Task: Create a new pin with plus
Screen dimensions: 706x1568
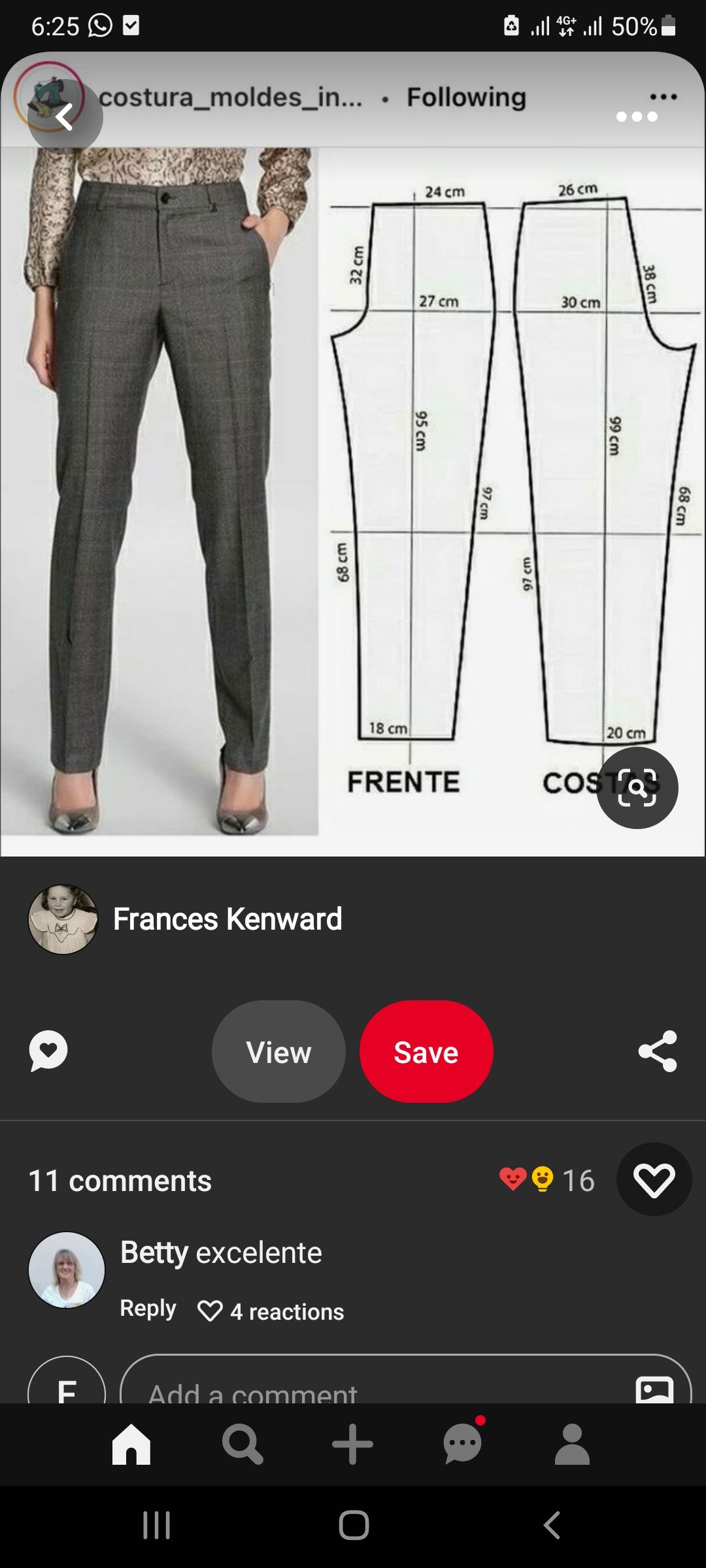Action: [352, 1444]
